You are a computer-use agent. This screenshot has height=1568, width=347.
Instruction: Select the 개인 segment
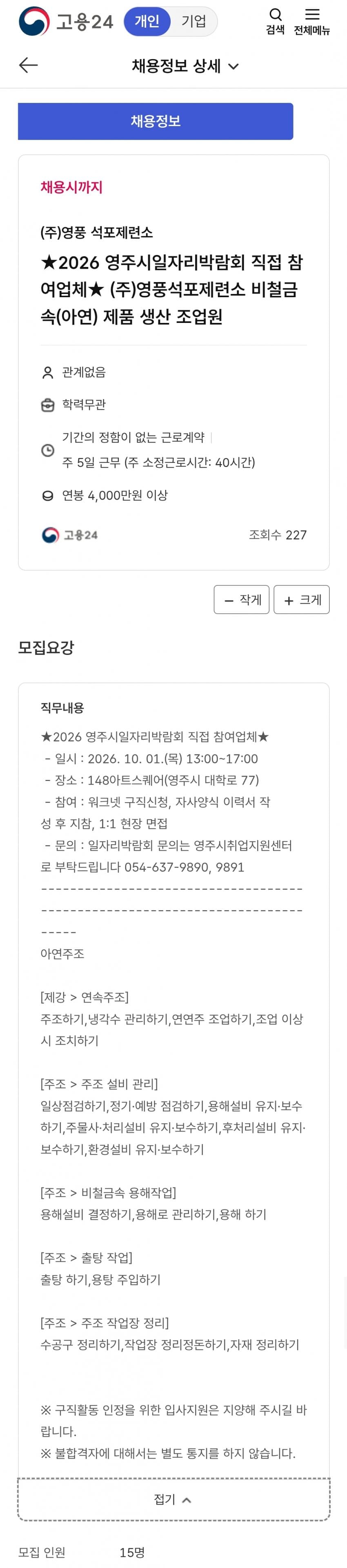[x=147, y=21]
